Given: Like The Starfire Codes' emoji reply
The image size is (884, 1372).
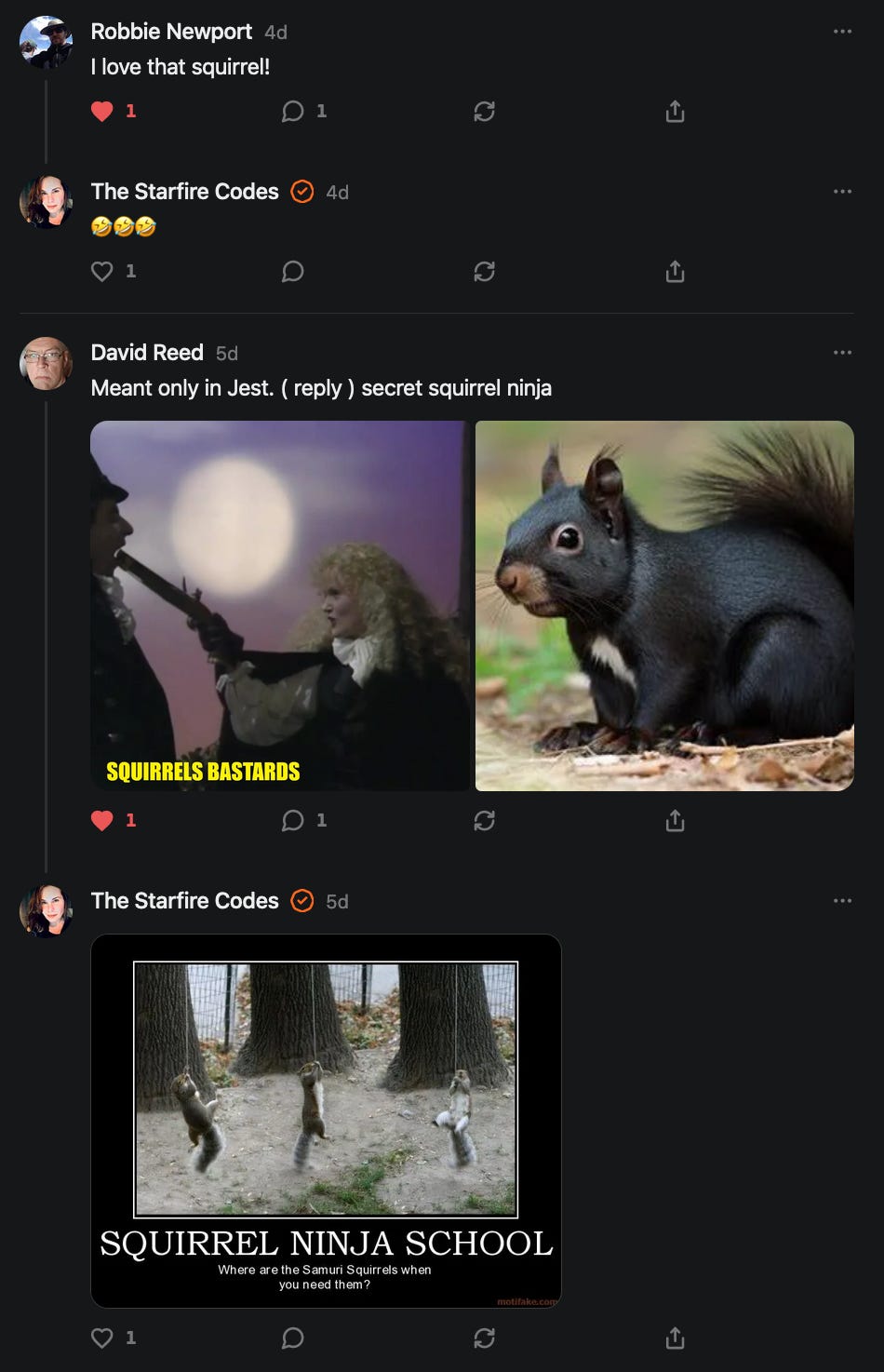Looking at the screenshot, I should tap(102, 272).
